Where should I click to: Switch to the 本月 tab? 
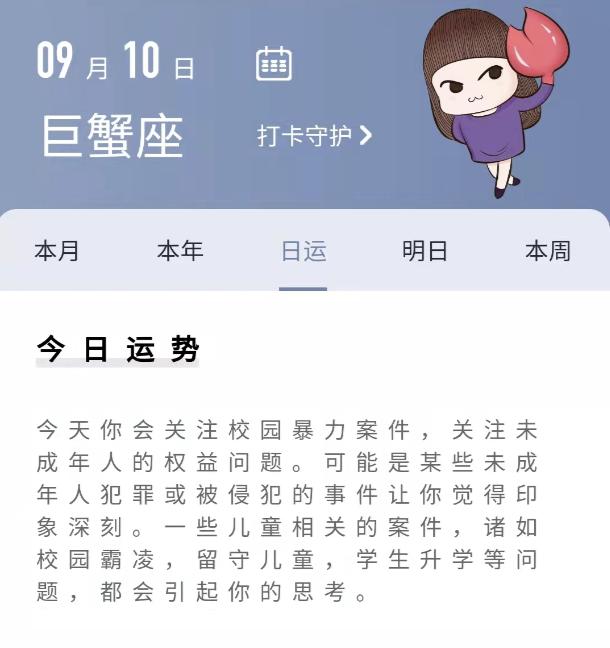point(57,251)
